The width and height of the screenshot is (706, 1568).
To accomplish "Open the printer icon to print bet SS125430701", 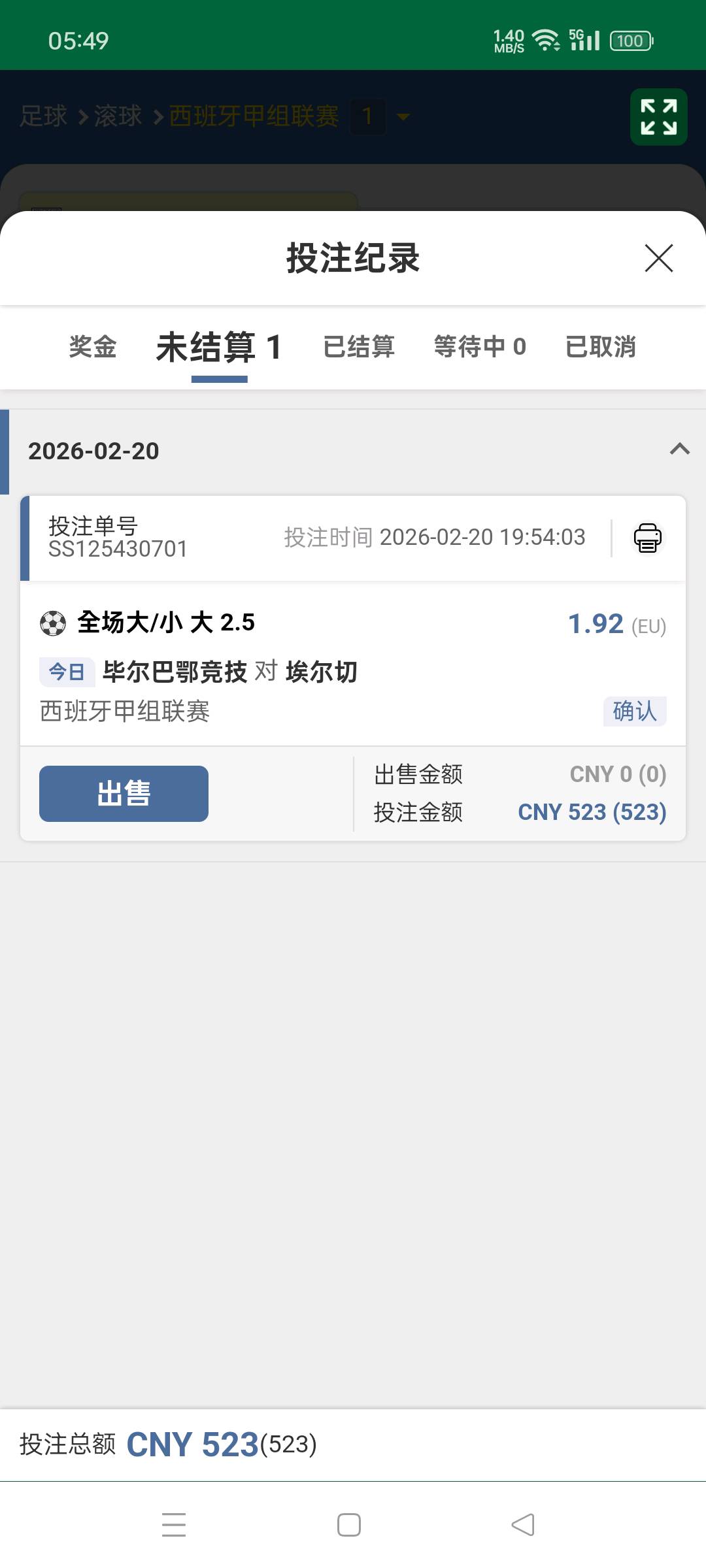I will (648, 538).
